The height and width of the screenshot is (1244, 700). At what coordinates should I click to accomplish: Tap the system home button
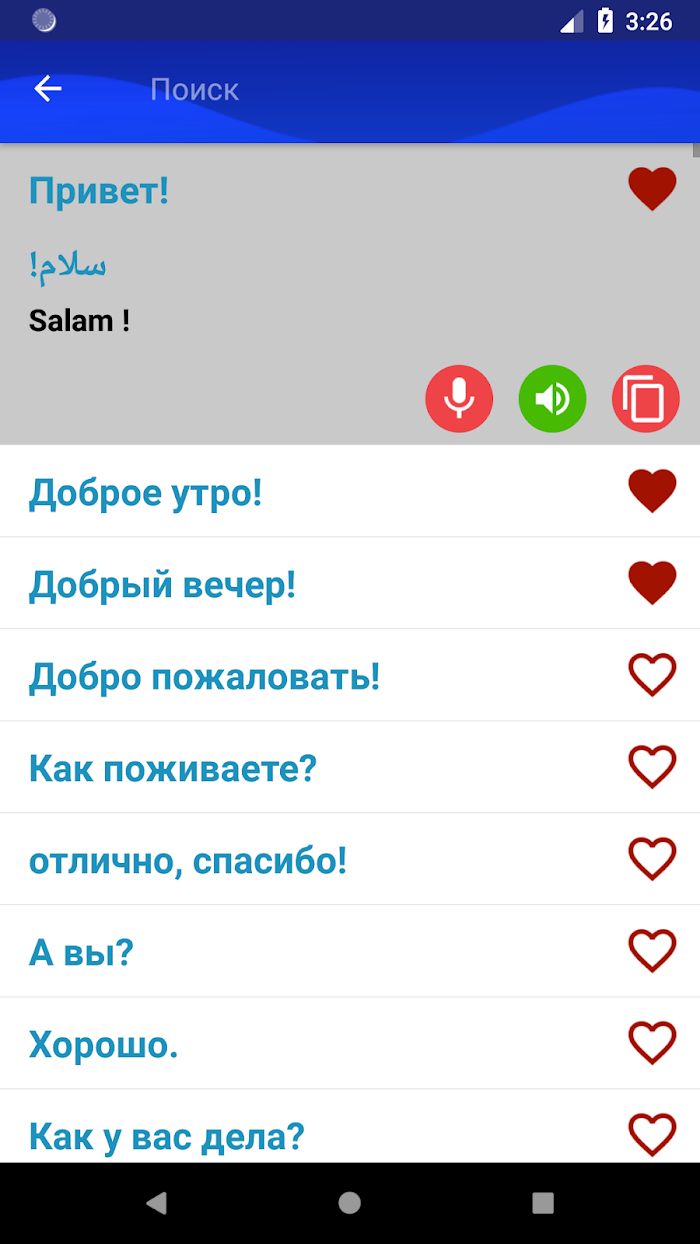coord(349,1203)
